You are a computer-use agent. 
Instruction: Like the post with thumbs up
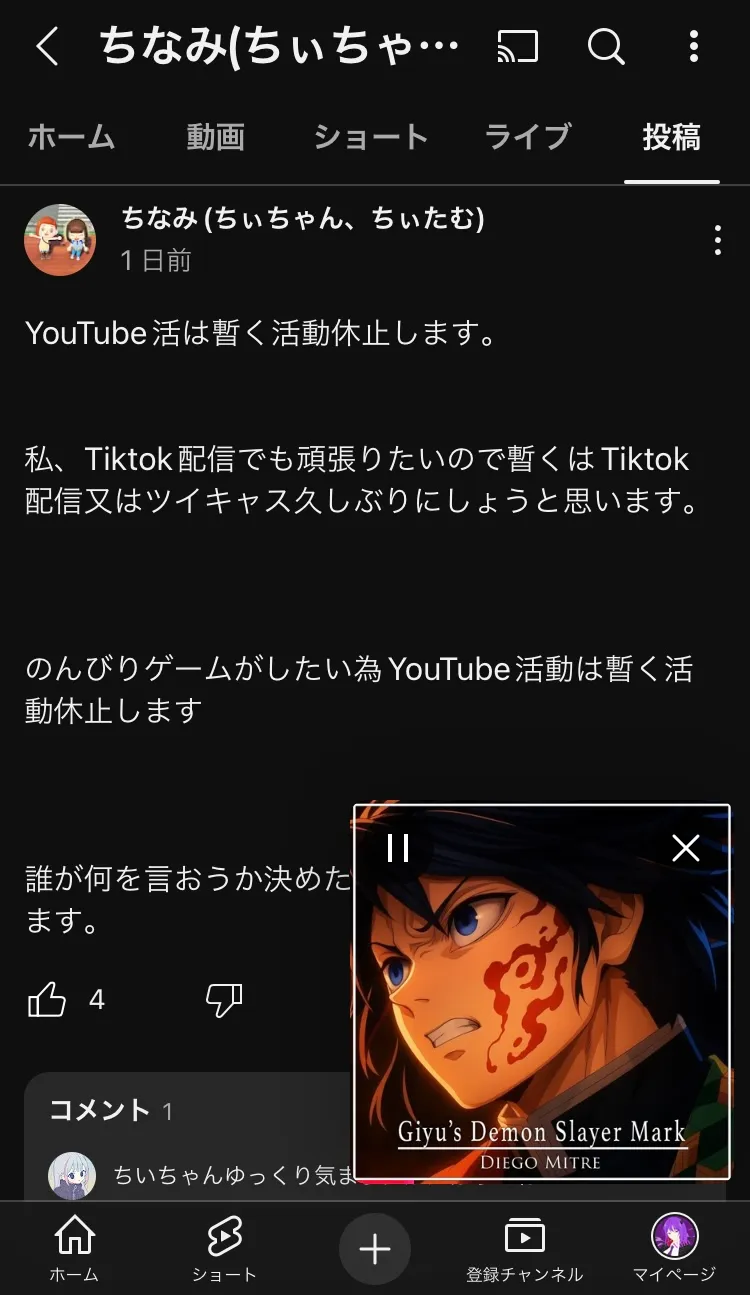47,999
